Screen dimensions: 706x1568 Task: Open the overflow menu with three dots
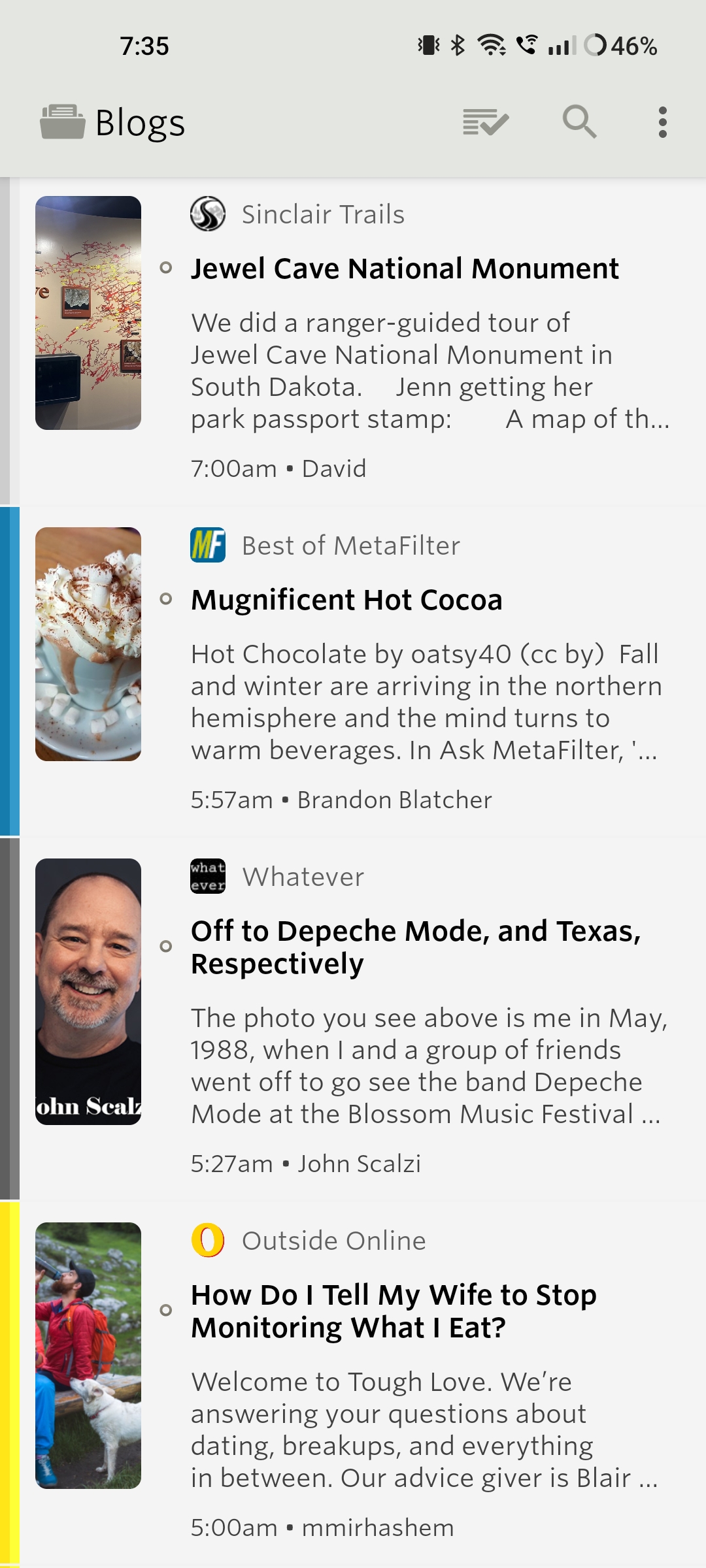(x=663, y=122)
